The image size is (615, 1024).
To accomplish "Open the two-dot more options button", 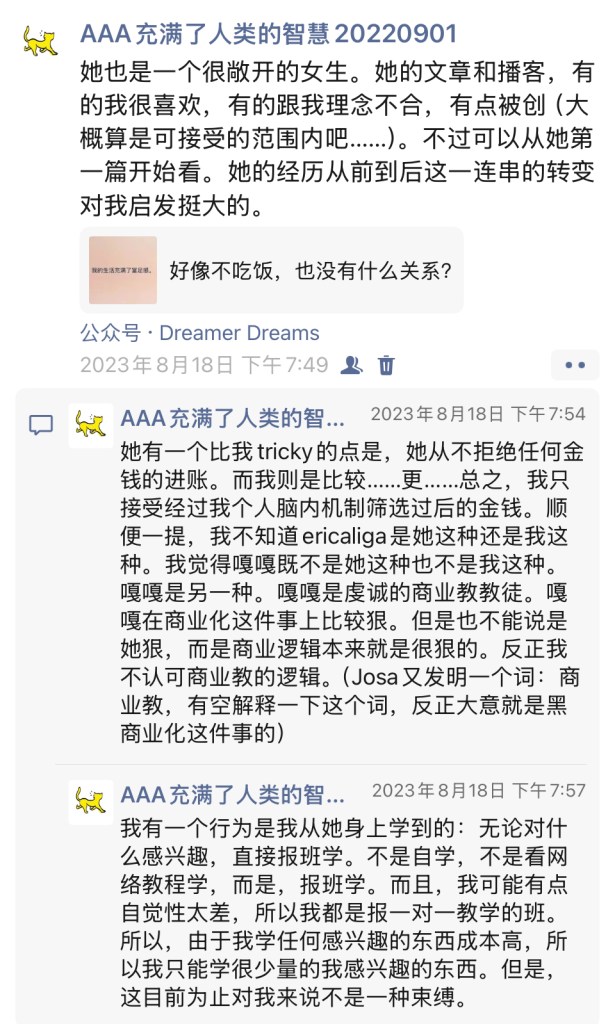I will (x=575, y=365).
